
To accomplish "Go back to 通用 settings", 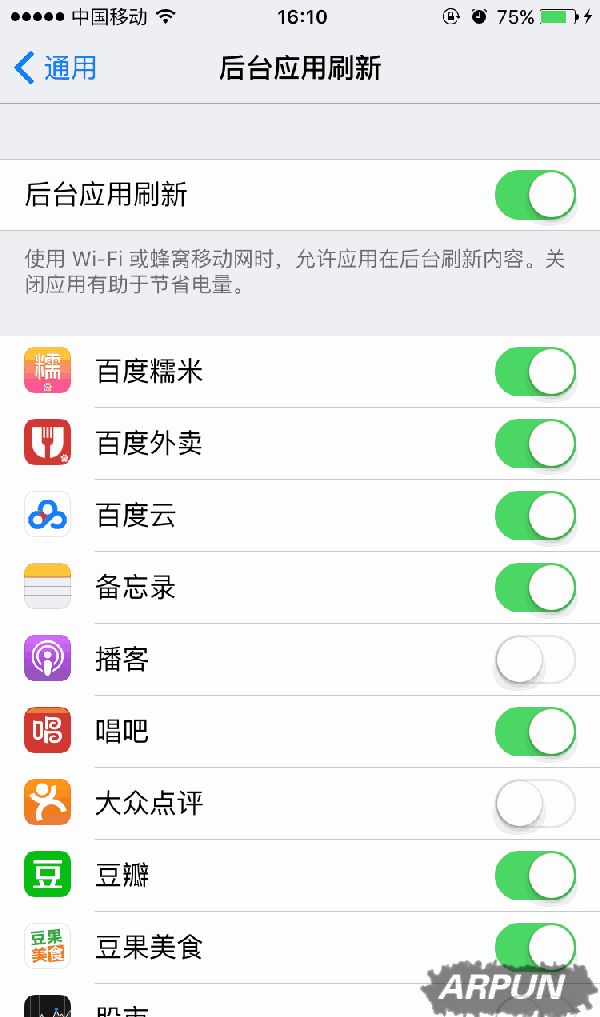I will (x=56, y=68).
